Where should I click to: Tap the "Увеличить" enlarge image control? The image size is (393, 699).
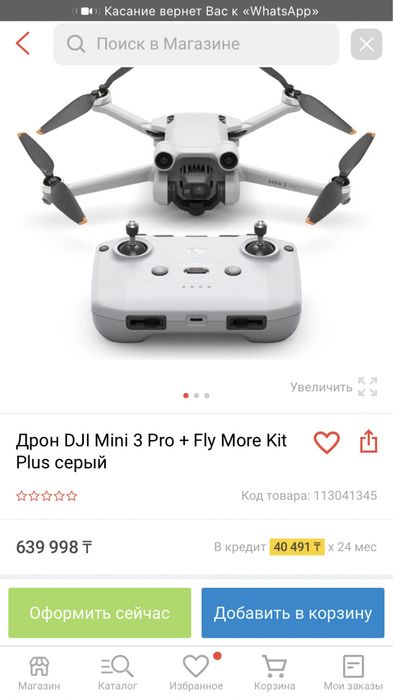coord(334,387)
